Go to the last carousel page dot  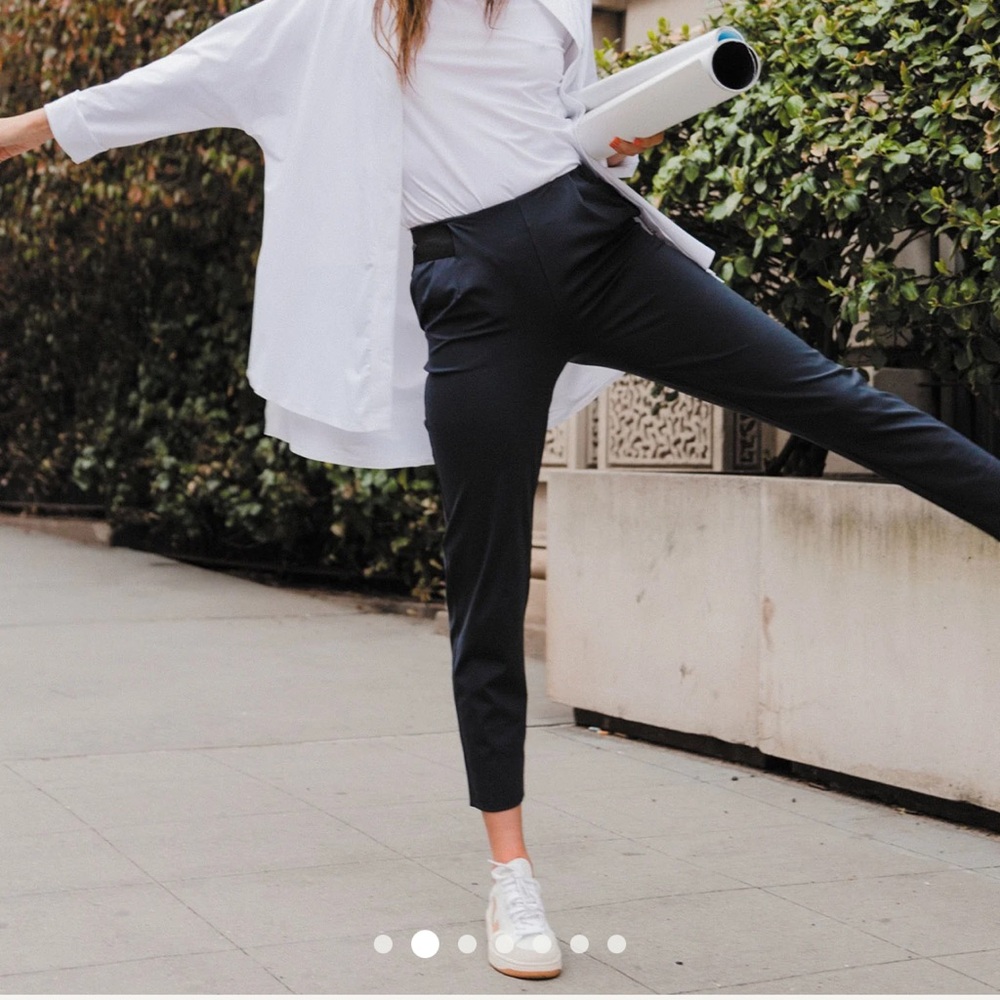(617, 944)
